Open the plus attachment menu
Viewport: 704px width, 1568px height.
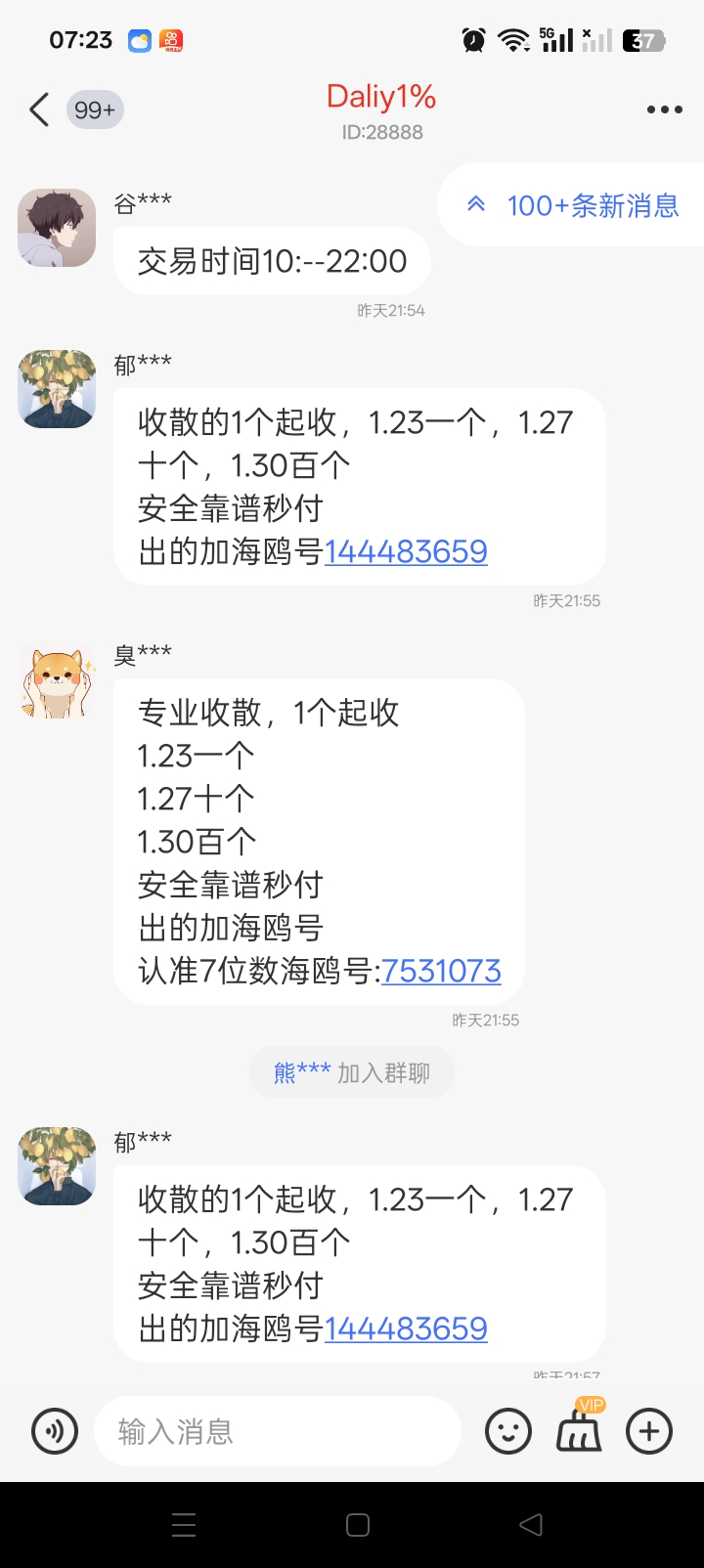[x=649, y=1431]
